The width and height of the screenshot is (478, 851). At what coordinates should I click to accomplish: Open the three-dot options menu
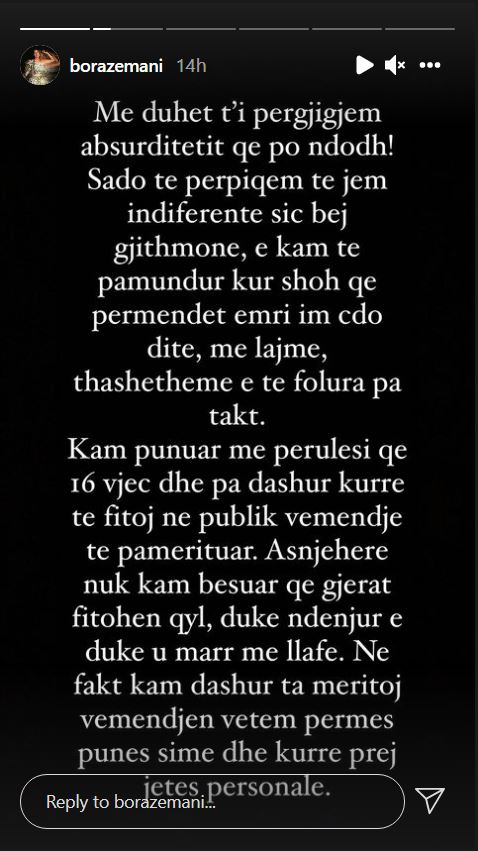(430, 65)
